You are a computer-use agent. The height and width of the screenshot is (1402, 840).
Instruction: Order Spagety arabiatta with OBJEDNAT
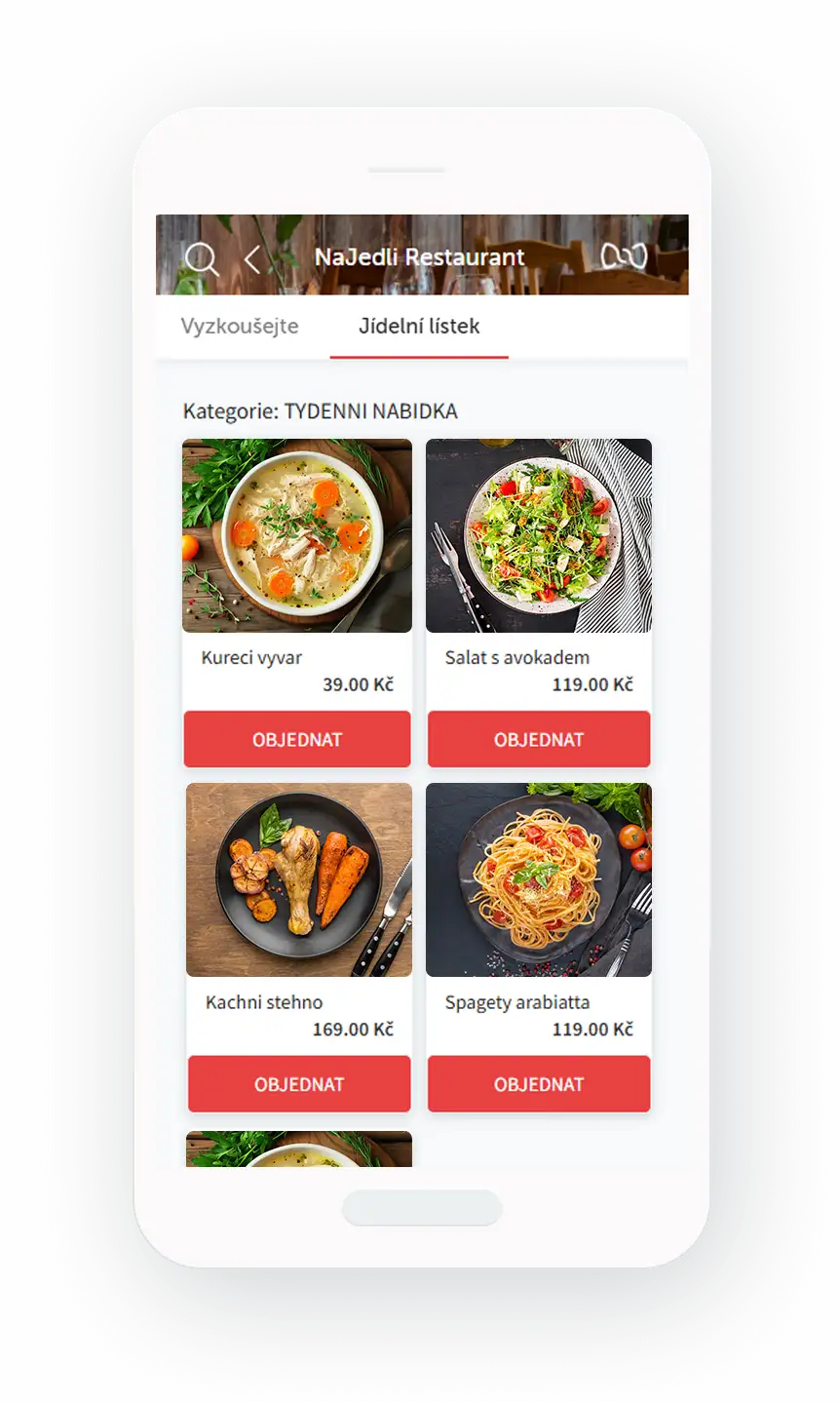click(539, 1084)
